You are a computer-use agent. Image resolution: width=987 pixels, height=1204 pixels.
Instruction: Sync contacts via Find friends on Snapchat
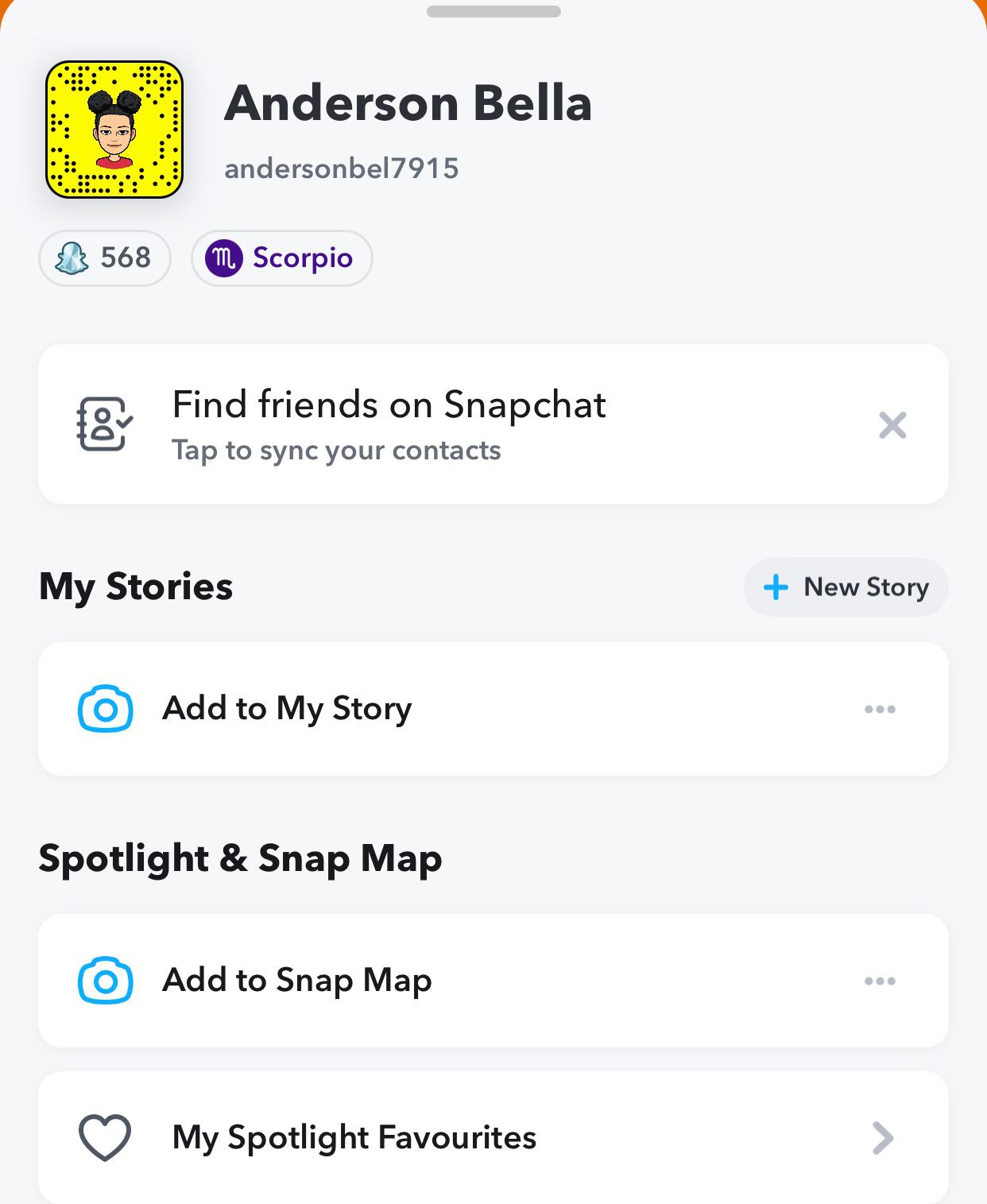(389, 424)
